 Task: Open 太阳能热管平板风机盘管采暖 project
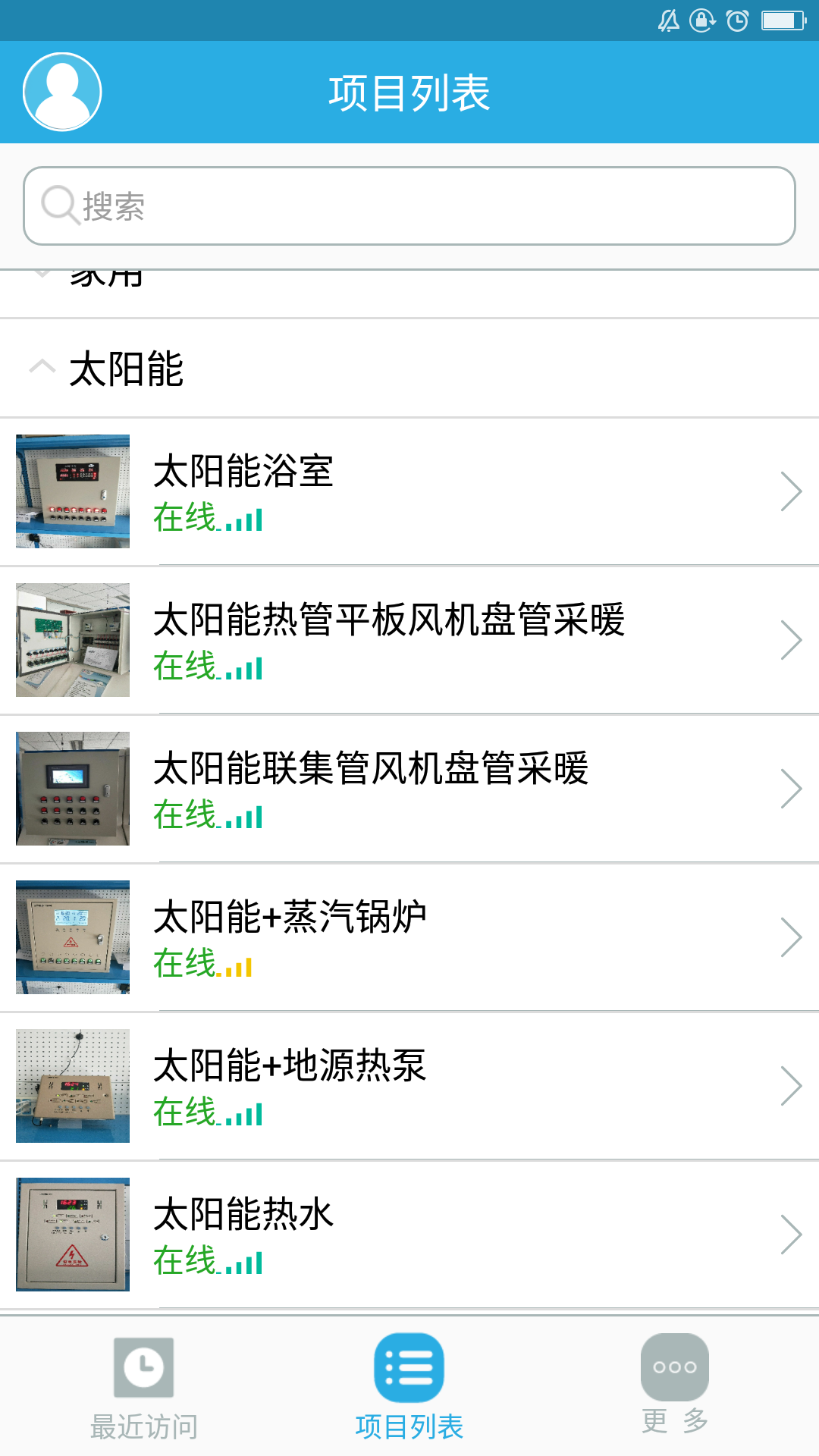point(409,640)
